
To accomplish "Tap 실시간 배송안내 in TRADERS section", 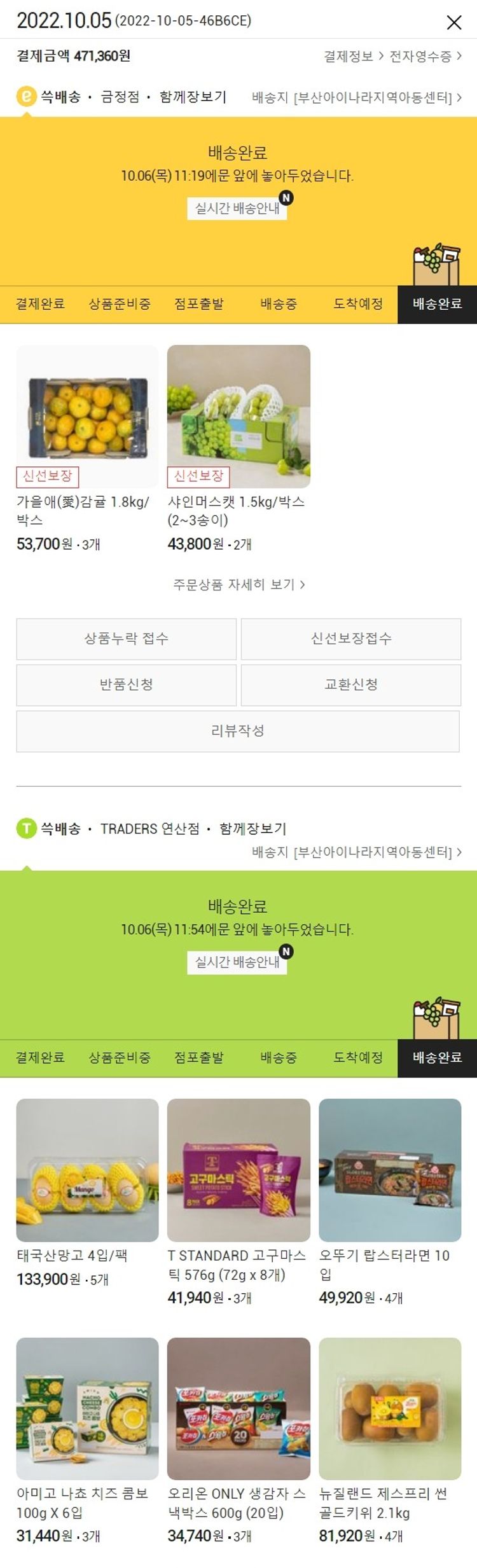I will click(237, 961).
